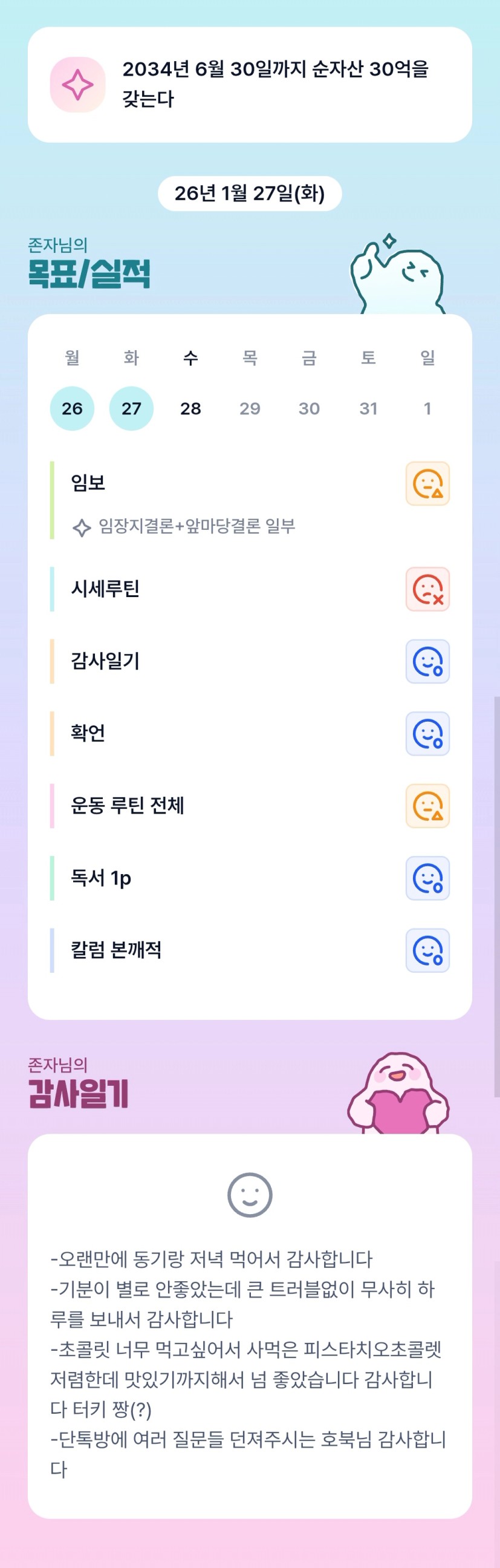Select Tuesday the 27th in the week row
Image resolution: width=500 pixels, height=1568 pixels.
pyautogui.click(x=131, y=408)
